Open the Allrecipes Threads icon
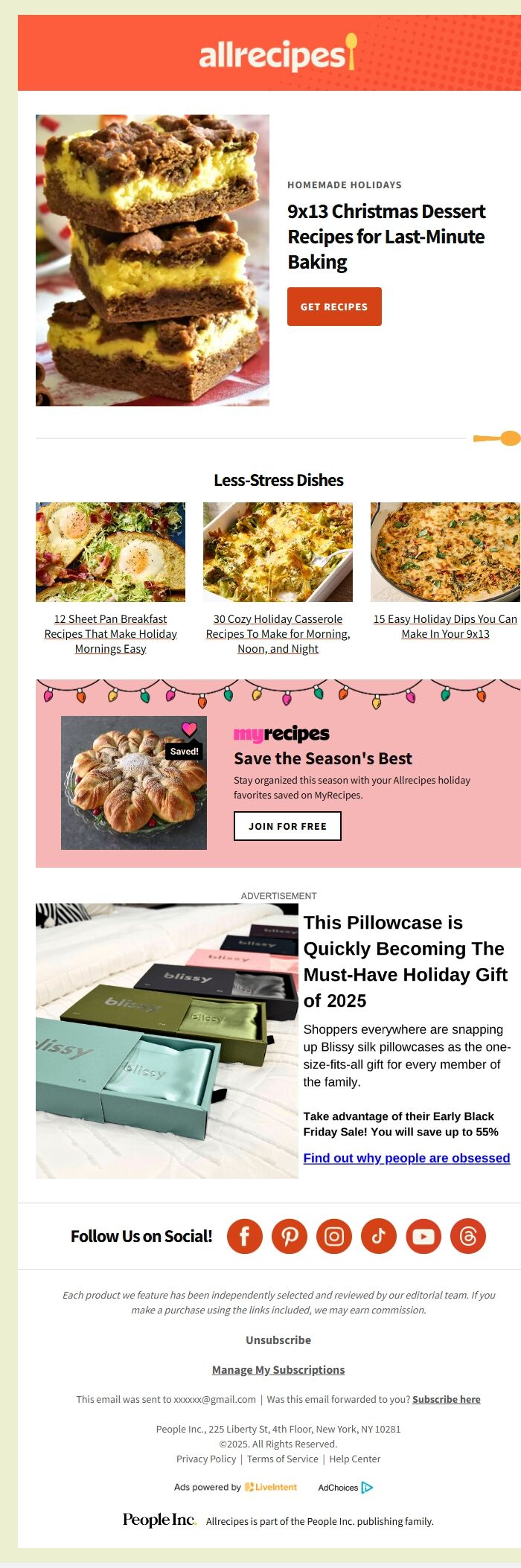 [468, 1236]
